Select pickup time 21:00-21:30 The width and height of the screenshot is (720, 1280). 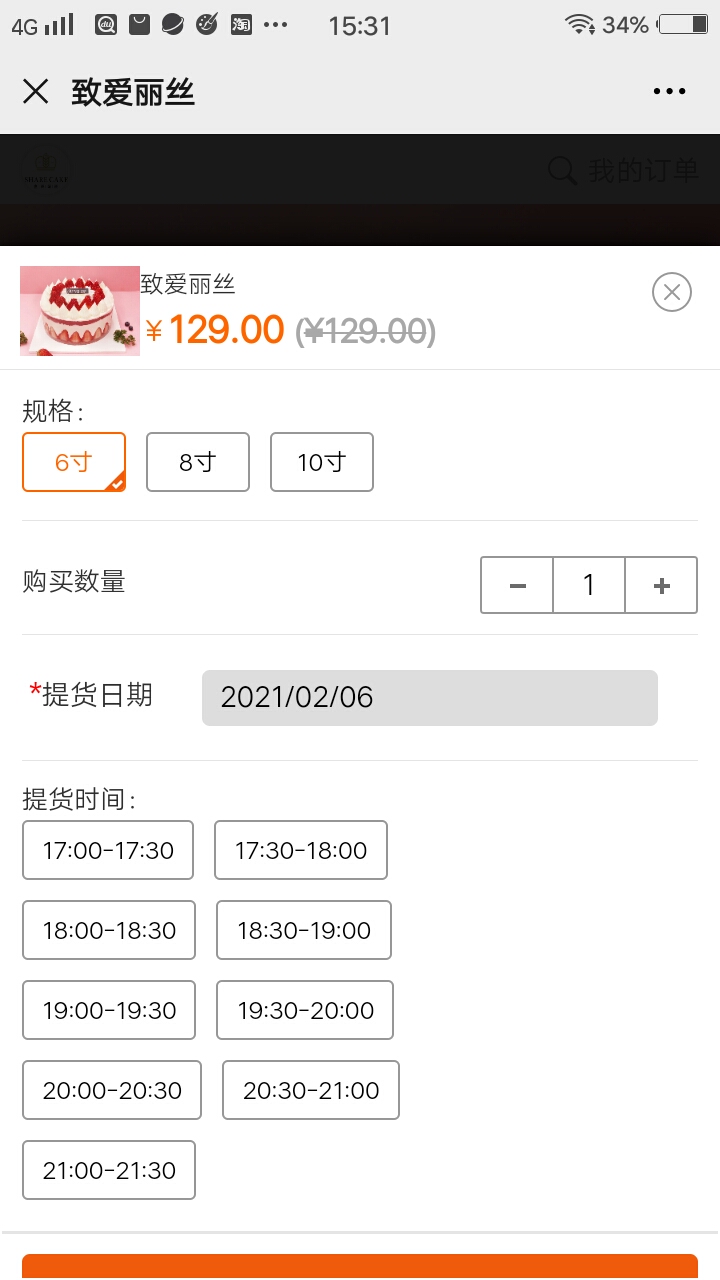point(109,1170)
